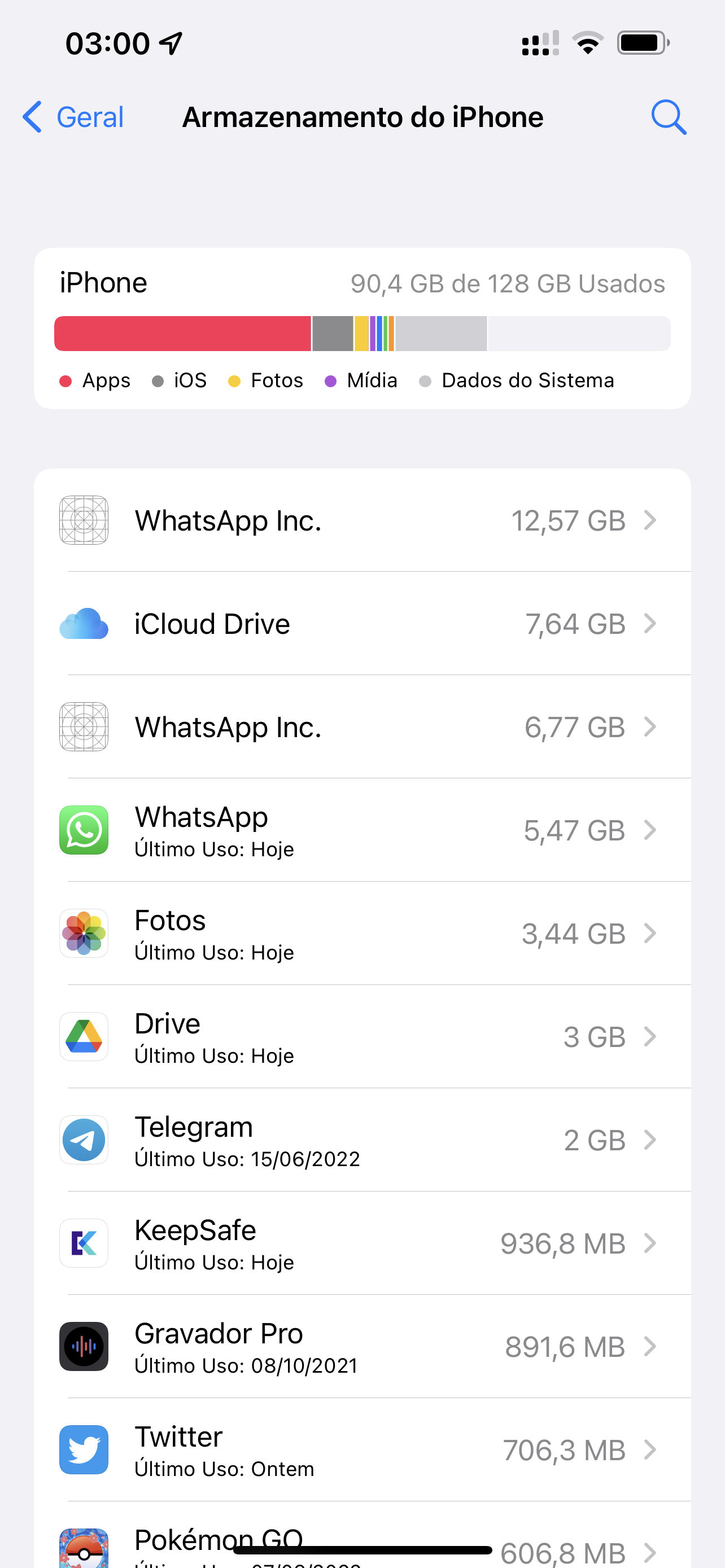Viewport: 725px width, 1568px height.
Task: Select the Gravador Pro row
Action: tap(362, 1346)
